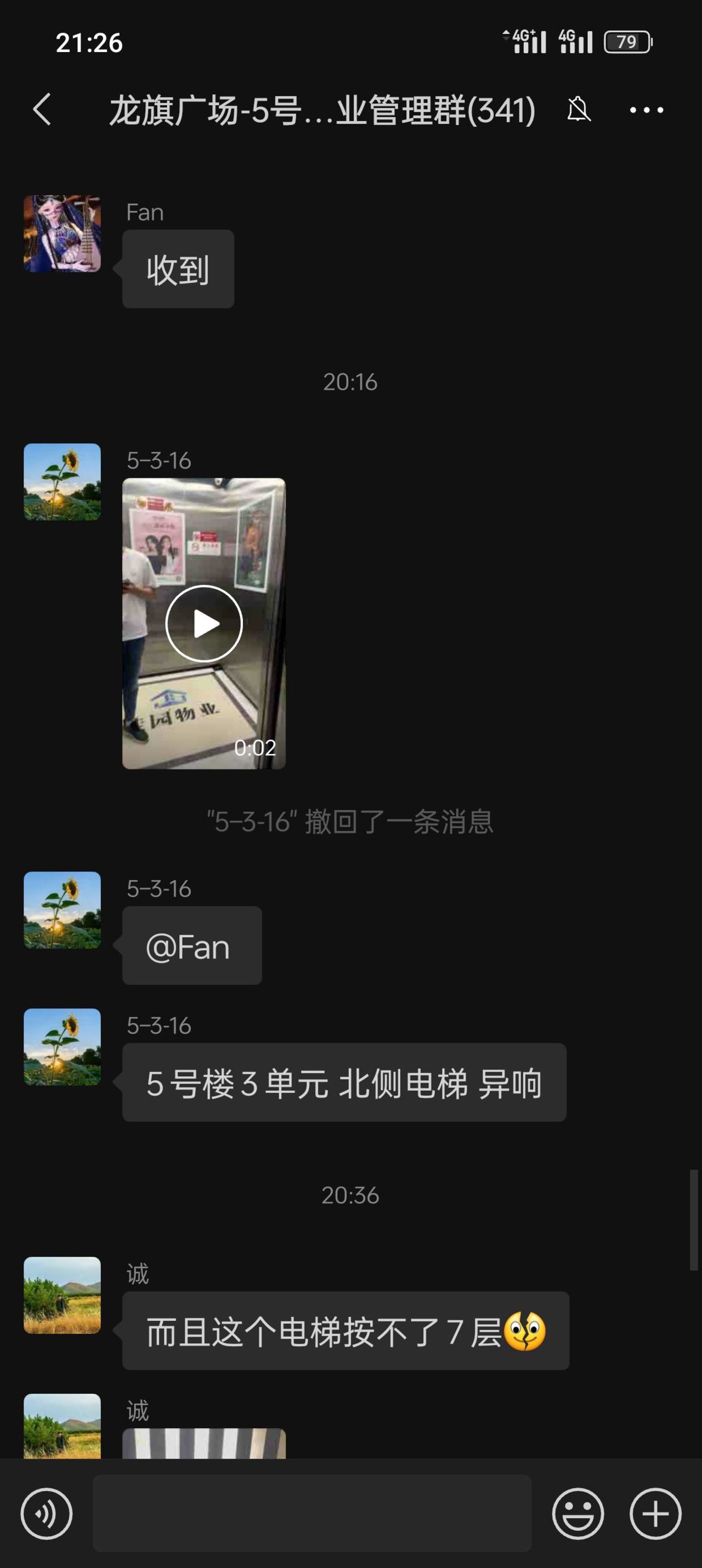This screenshot has width=702, height=1568.
Task: Play the 0:02 elevator video
Action: (204, 623)
